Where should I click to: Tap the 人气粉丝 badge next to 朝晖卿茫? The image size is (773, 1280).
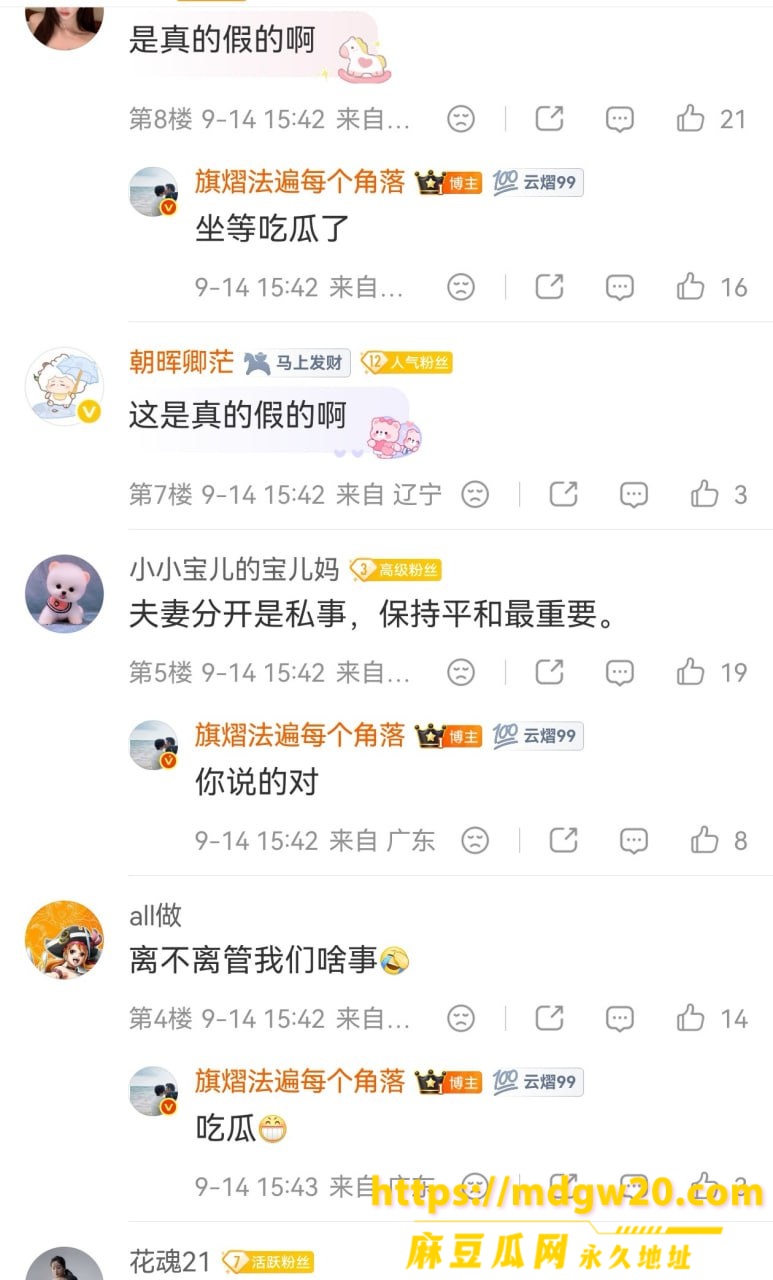click(x=407, y=362)
